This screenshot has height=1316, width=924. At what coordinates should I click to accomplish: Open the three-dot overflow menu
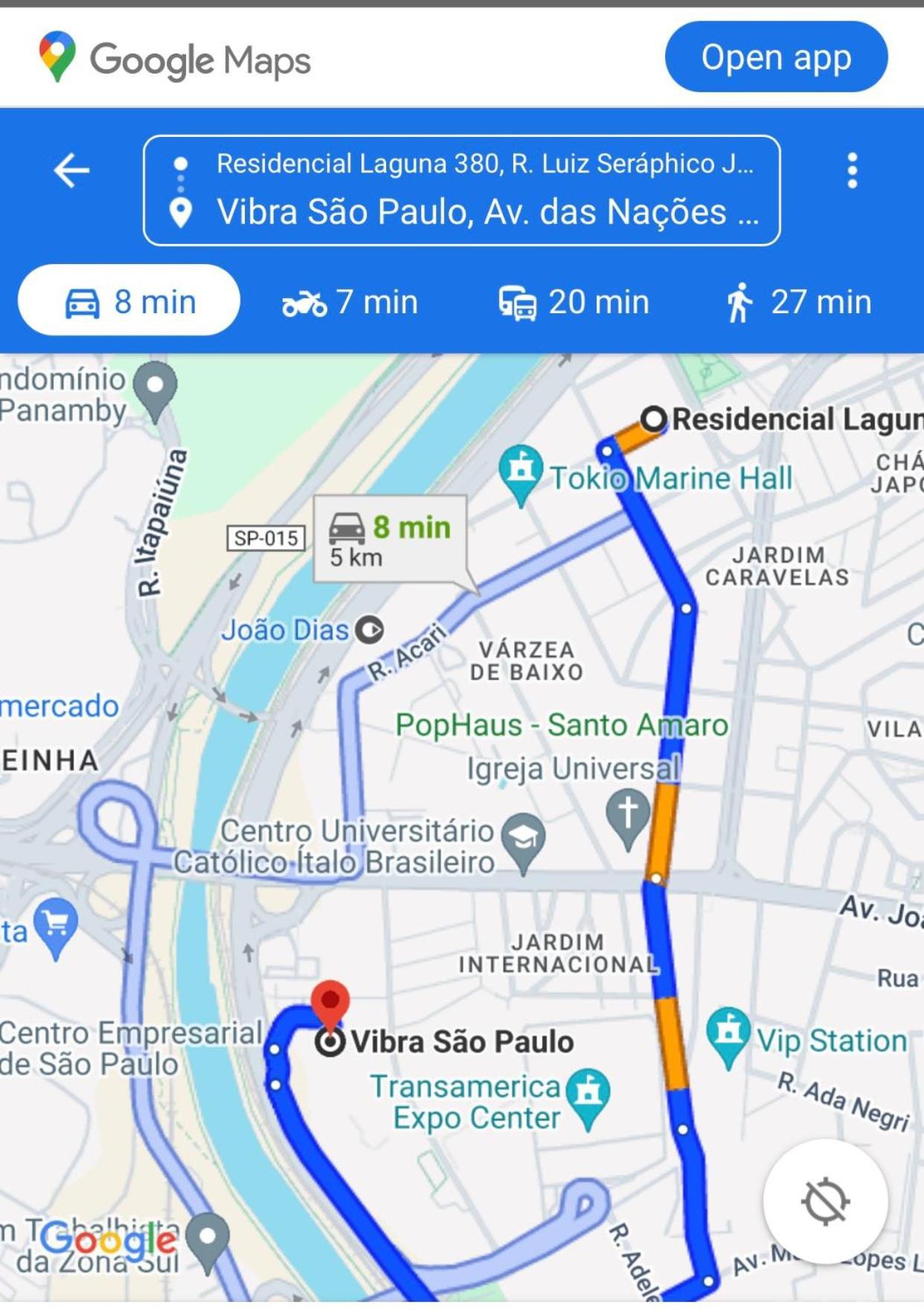point(852,171)
